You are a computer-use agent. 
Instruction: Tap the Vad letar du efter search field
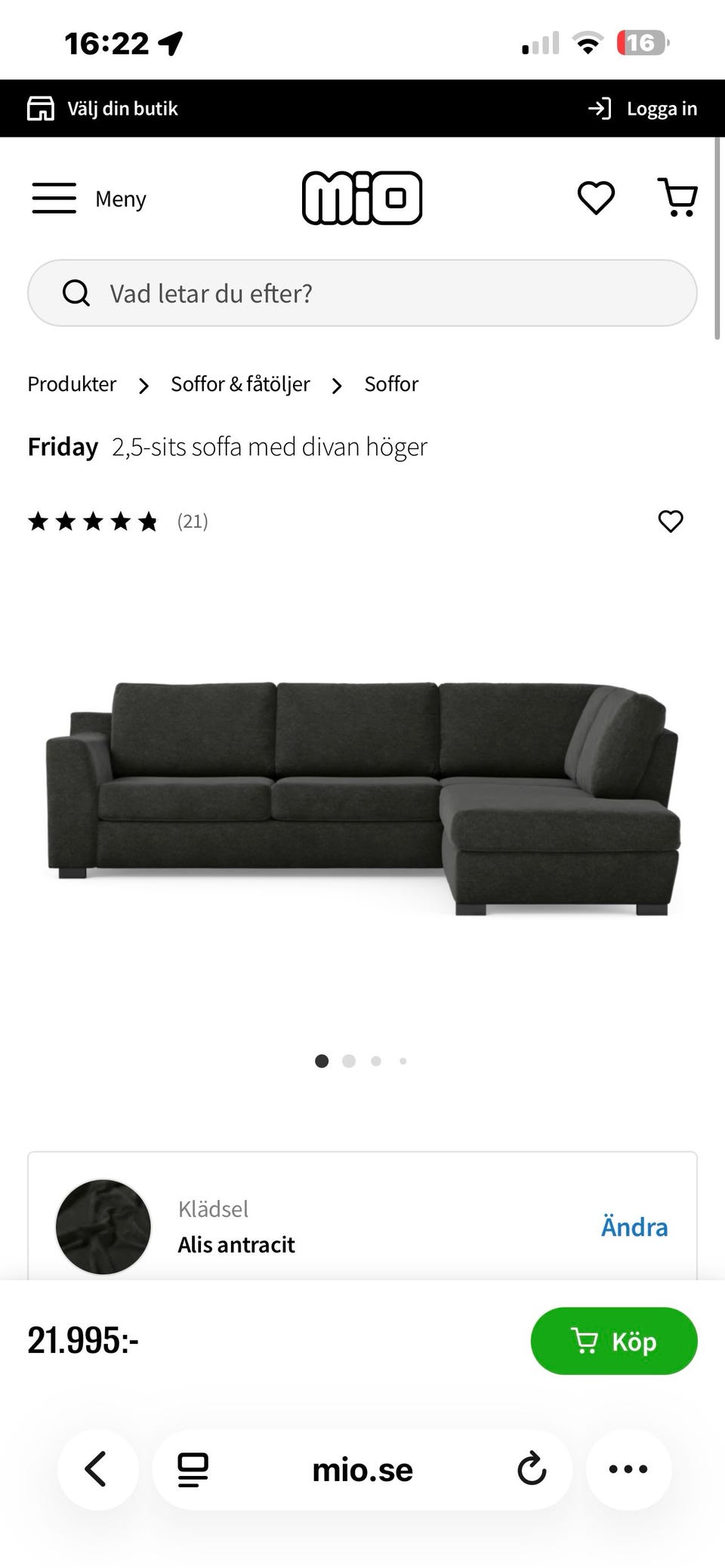[x=362, y=293]
